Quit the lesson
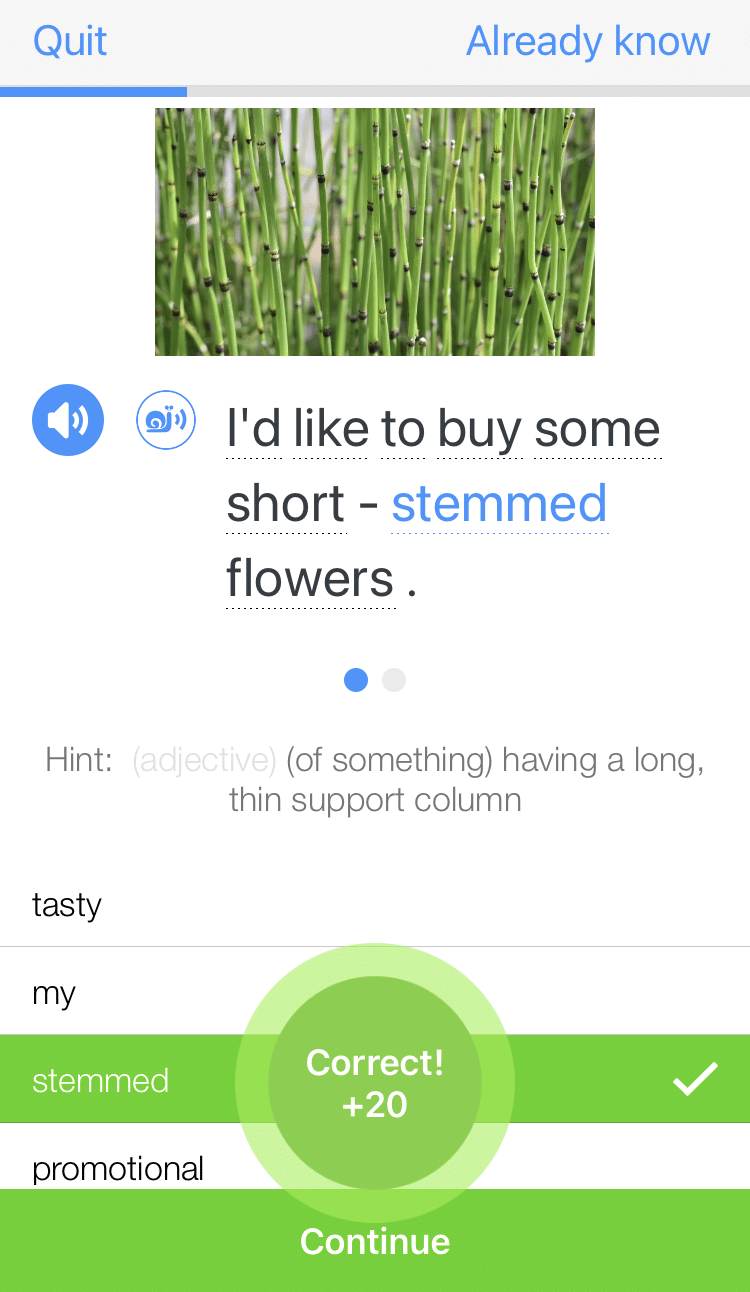750x1292 pixels. (69, 42)
